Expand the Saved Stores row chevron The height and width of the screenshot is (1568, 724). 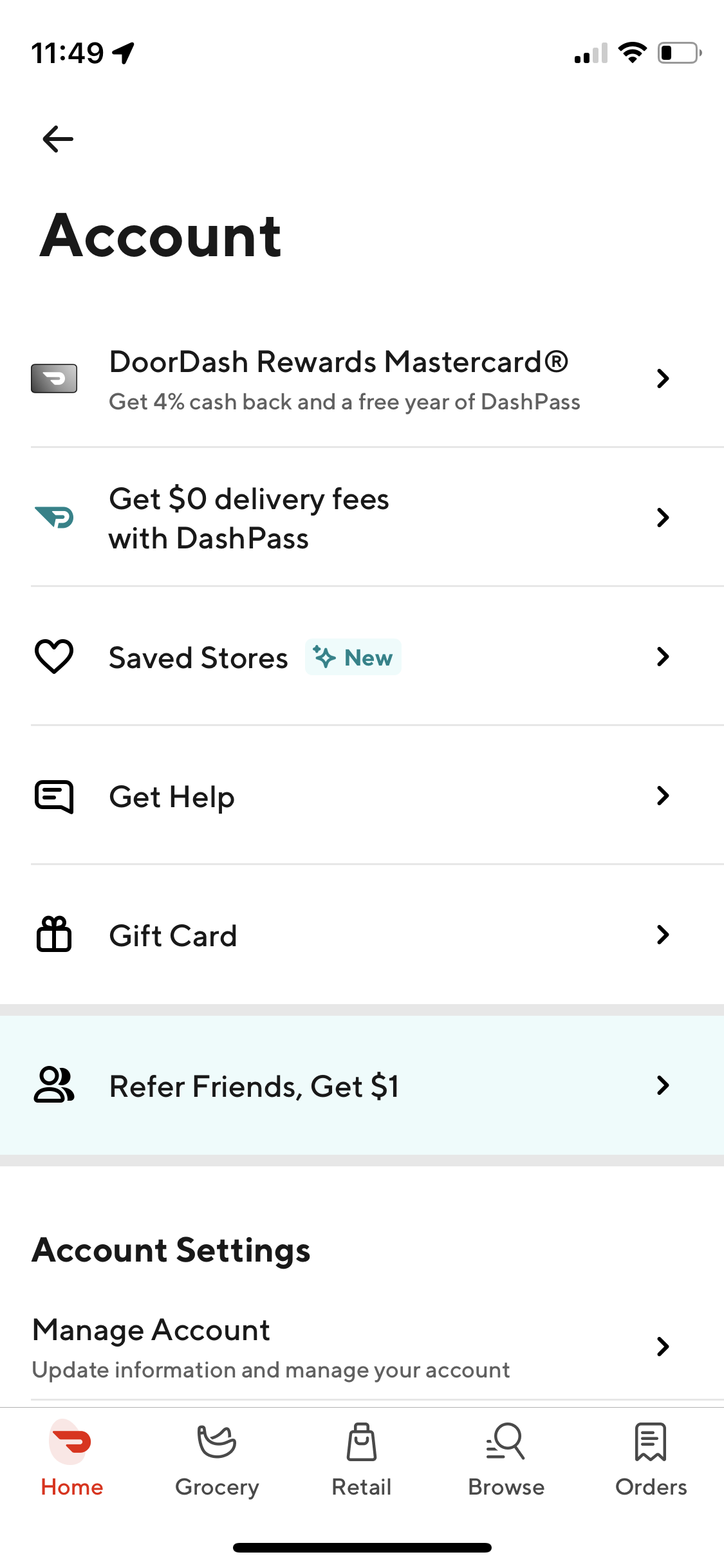663,657
